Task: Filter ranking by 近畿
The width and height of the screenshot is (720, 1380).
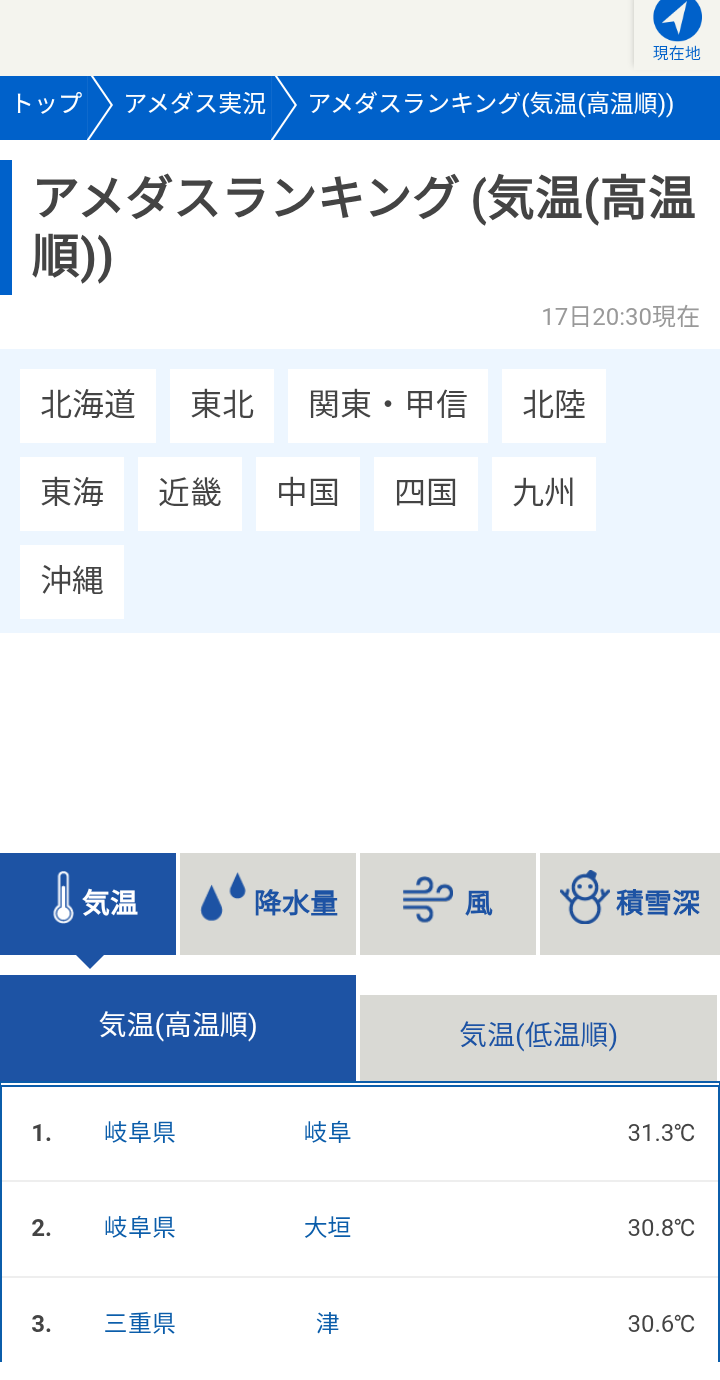Action: [x=190, y=494]
